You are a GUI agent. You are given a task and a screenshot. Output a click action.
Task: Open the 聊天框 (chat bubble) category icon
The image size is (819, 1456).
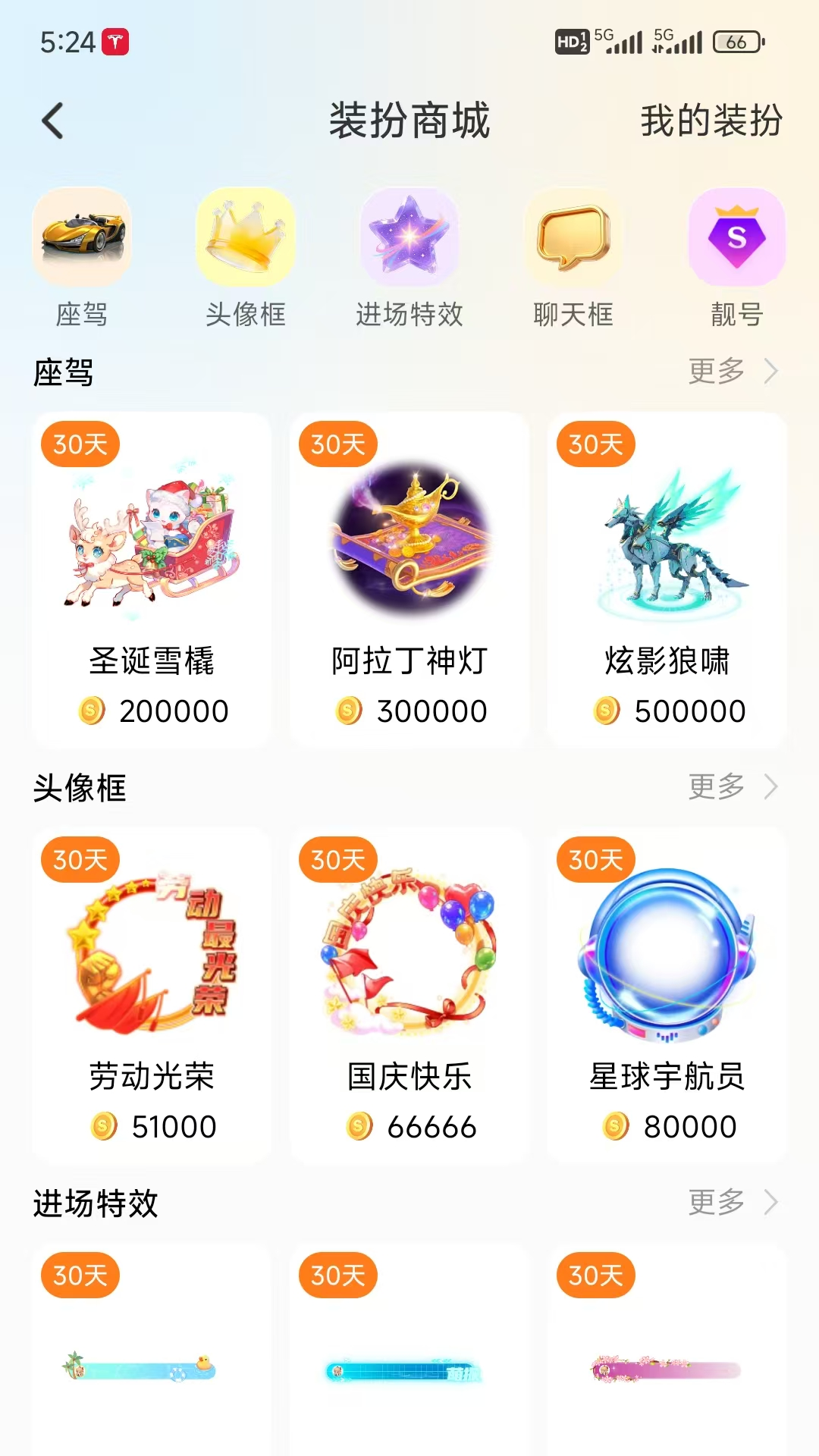click(573, 237)
